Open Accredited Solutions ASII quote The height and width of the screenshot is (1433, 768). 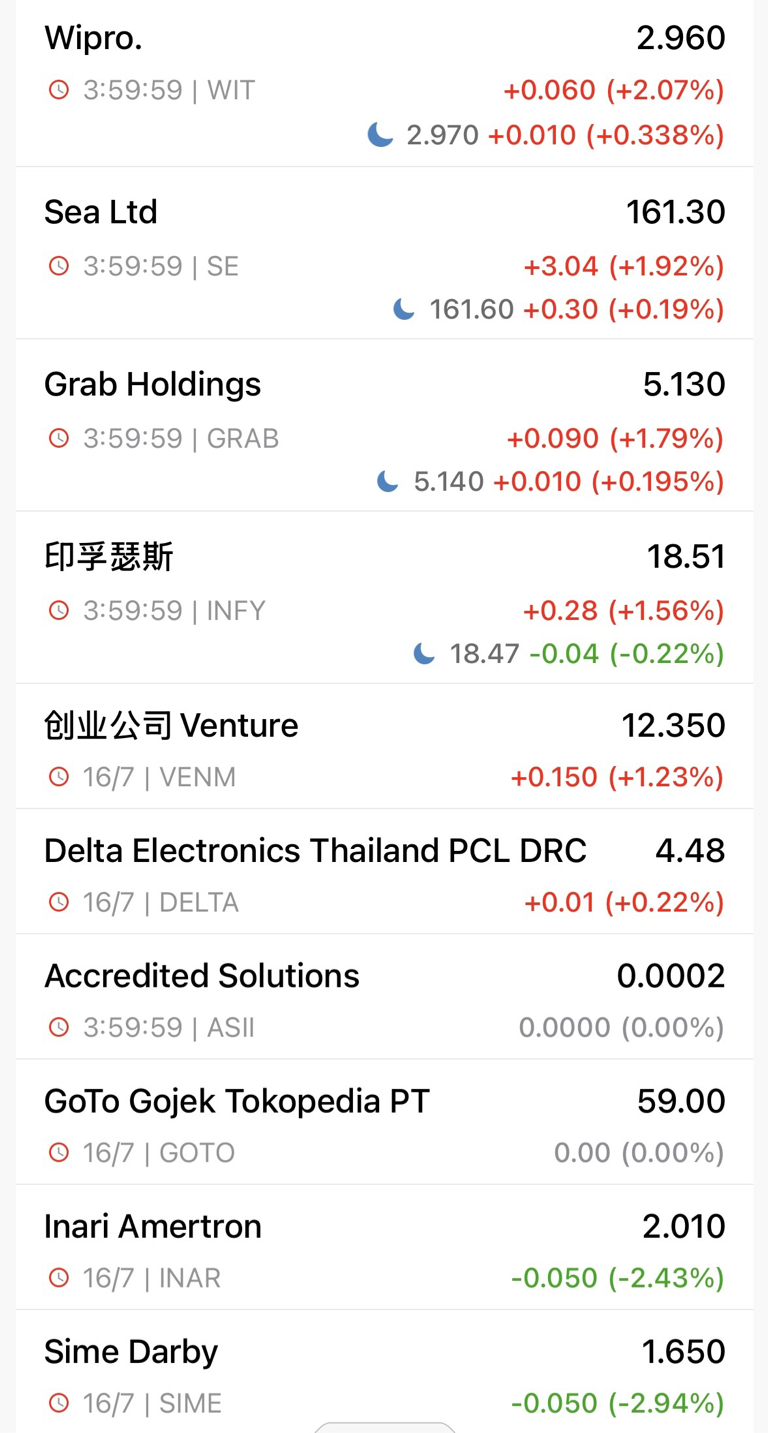pos(384,996)
